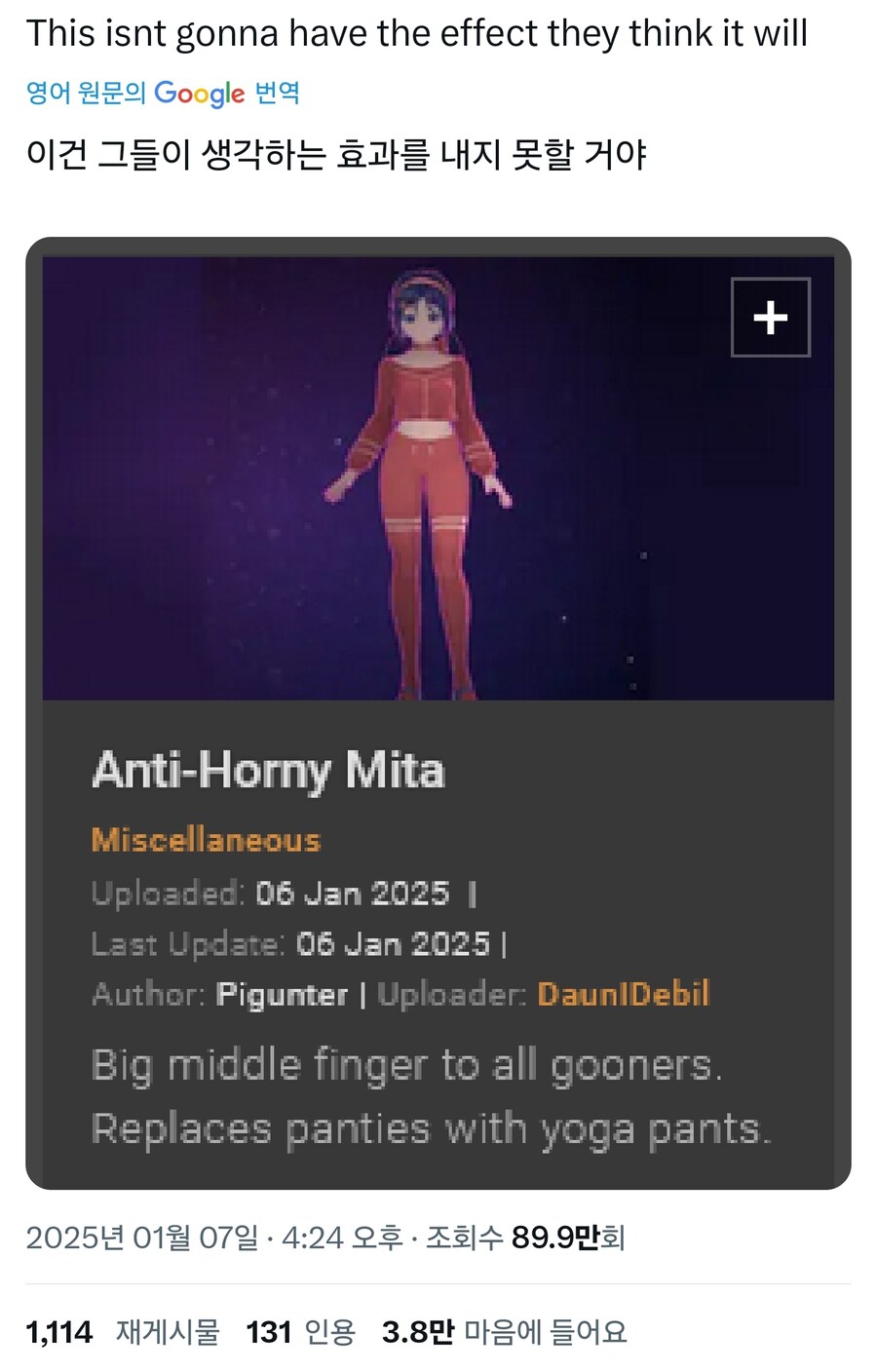877x1372 pixels.
Task: View the 1,114 reposts list
Action: pyautogui.click(x=123, y=1332)
